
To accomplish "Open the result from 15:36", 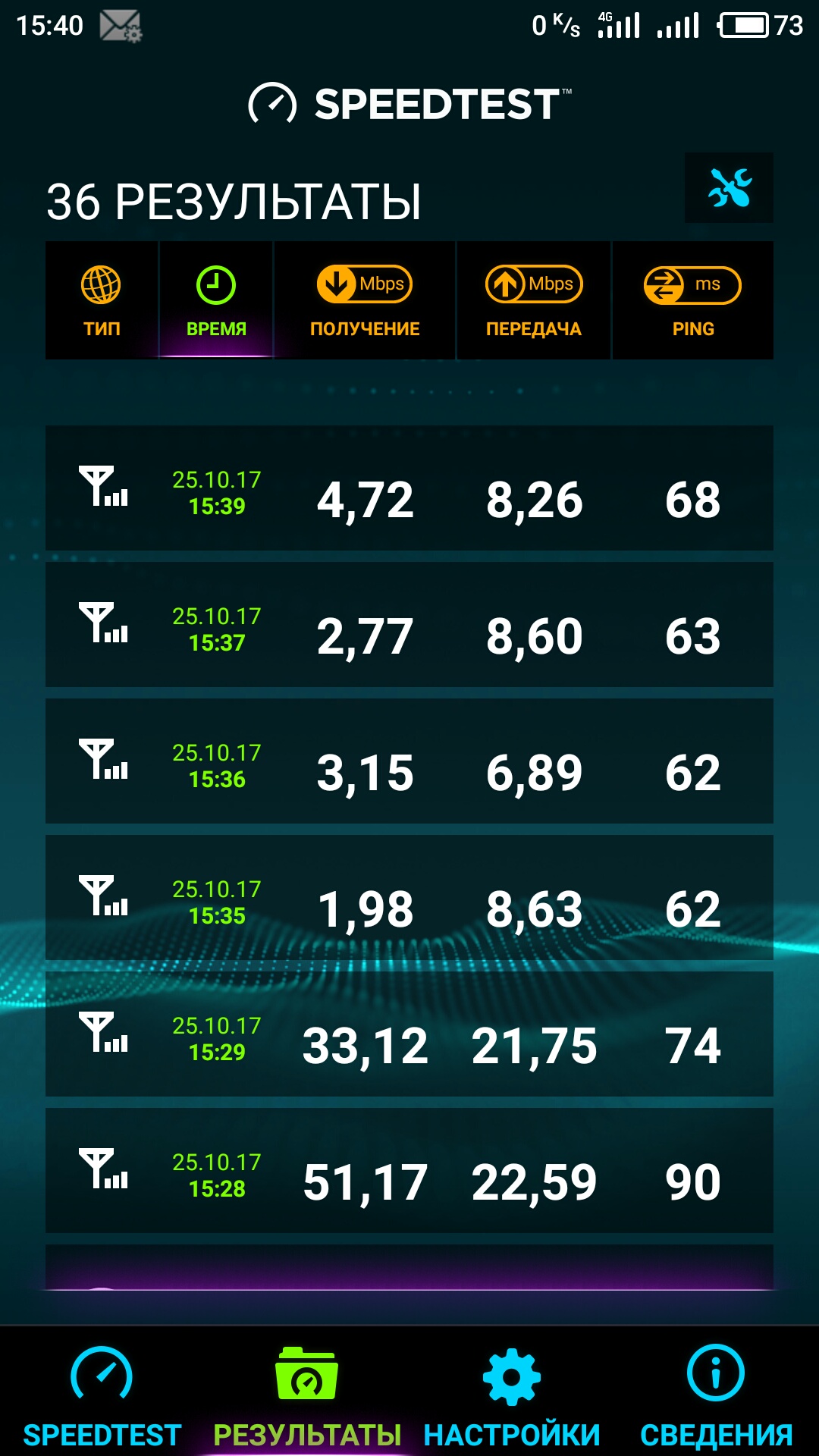I will click(x=409, y=761).
